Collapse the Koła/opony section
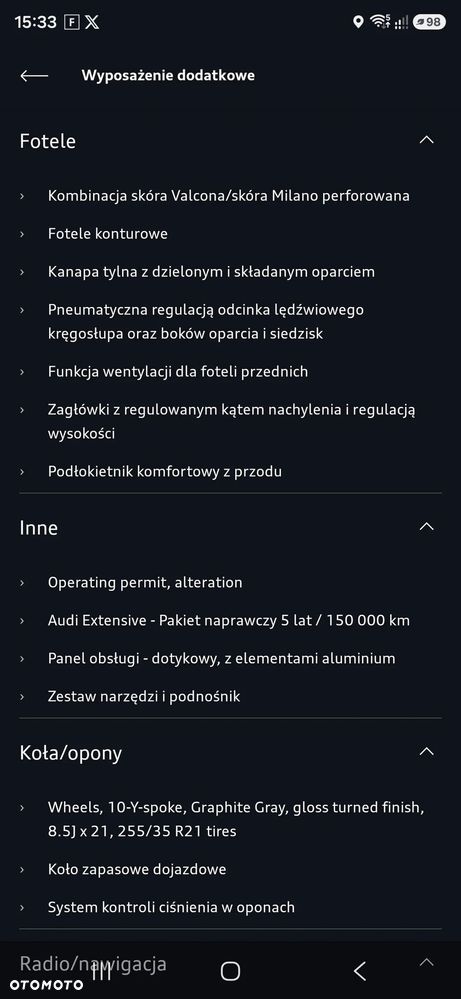The image size is (461, 999). (427, 752)
